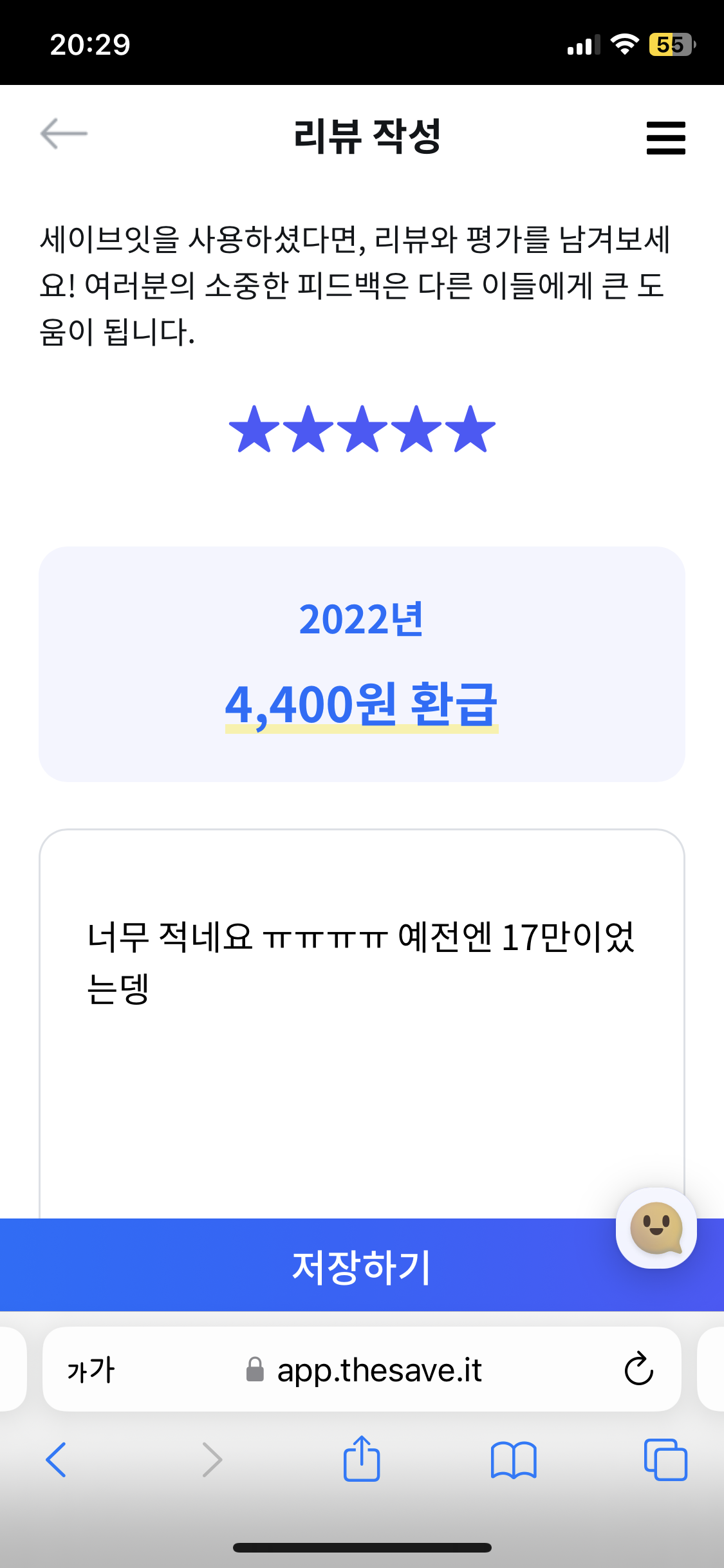Set the rating to three stars

coord(362,429)
